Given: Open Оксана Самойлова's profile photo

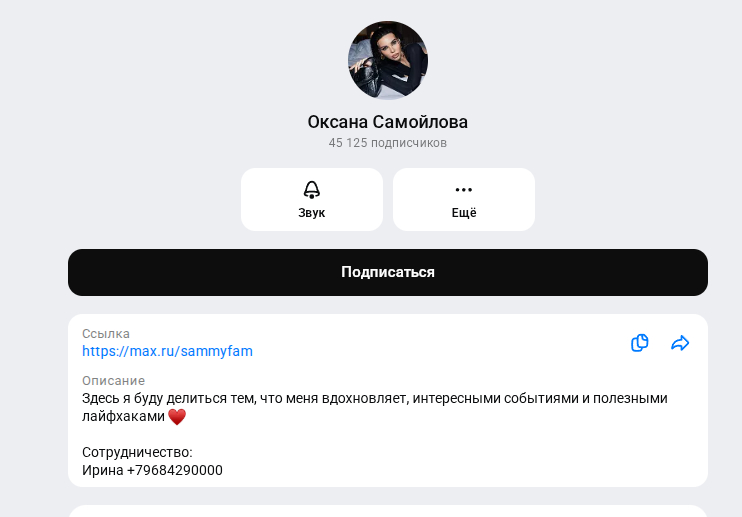Looking at the screenshot, I should [x=388, y=60].
